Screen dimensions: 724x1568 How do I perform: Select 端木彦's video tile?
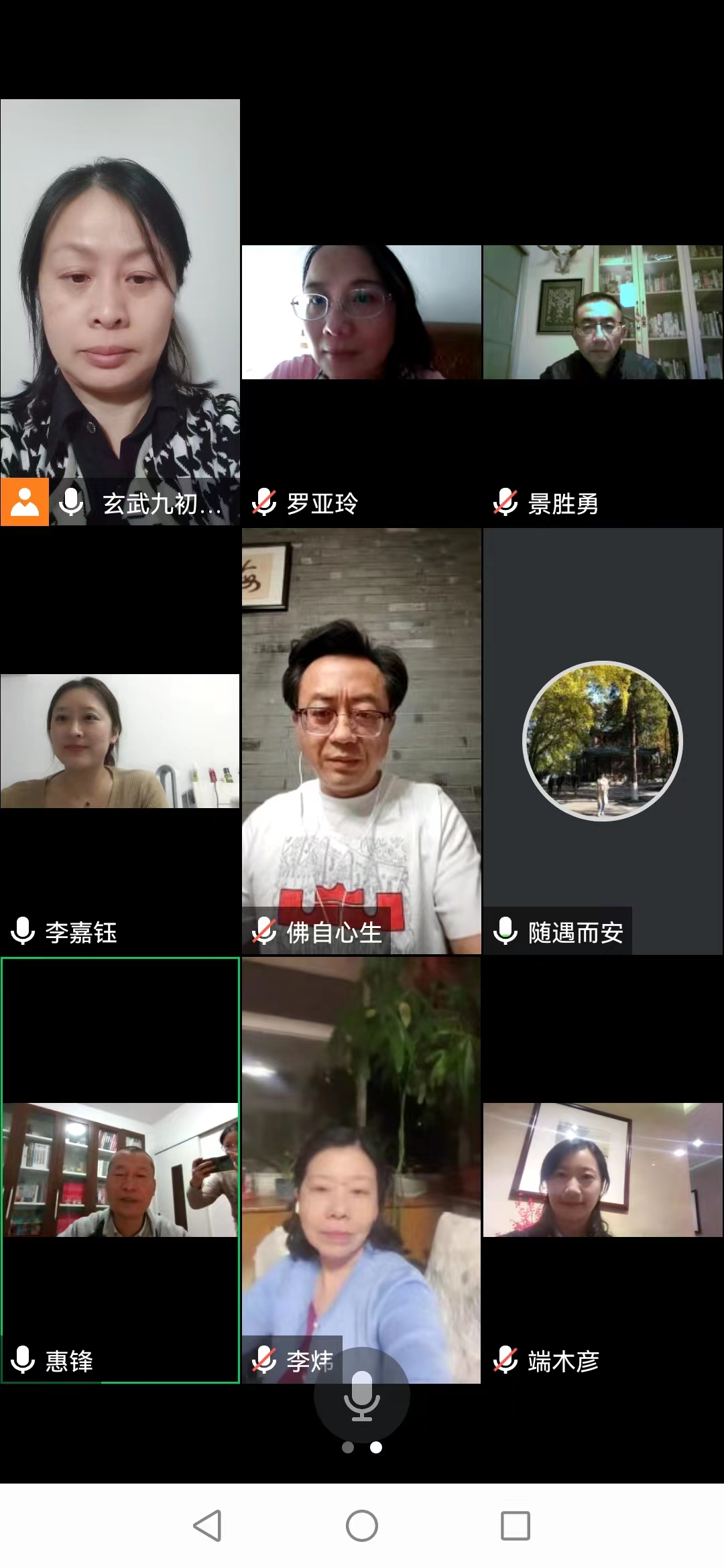pos(603,1169)
